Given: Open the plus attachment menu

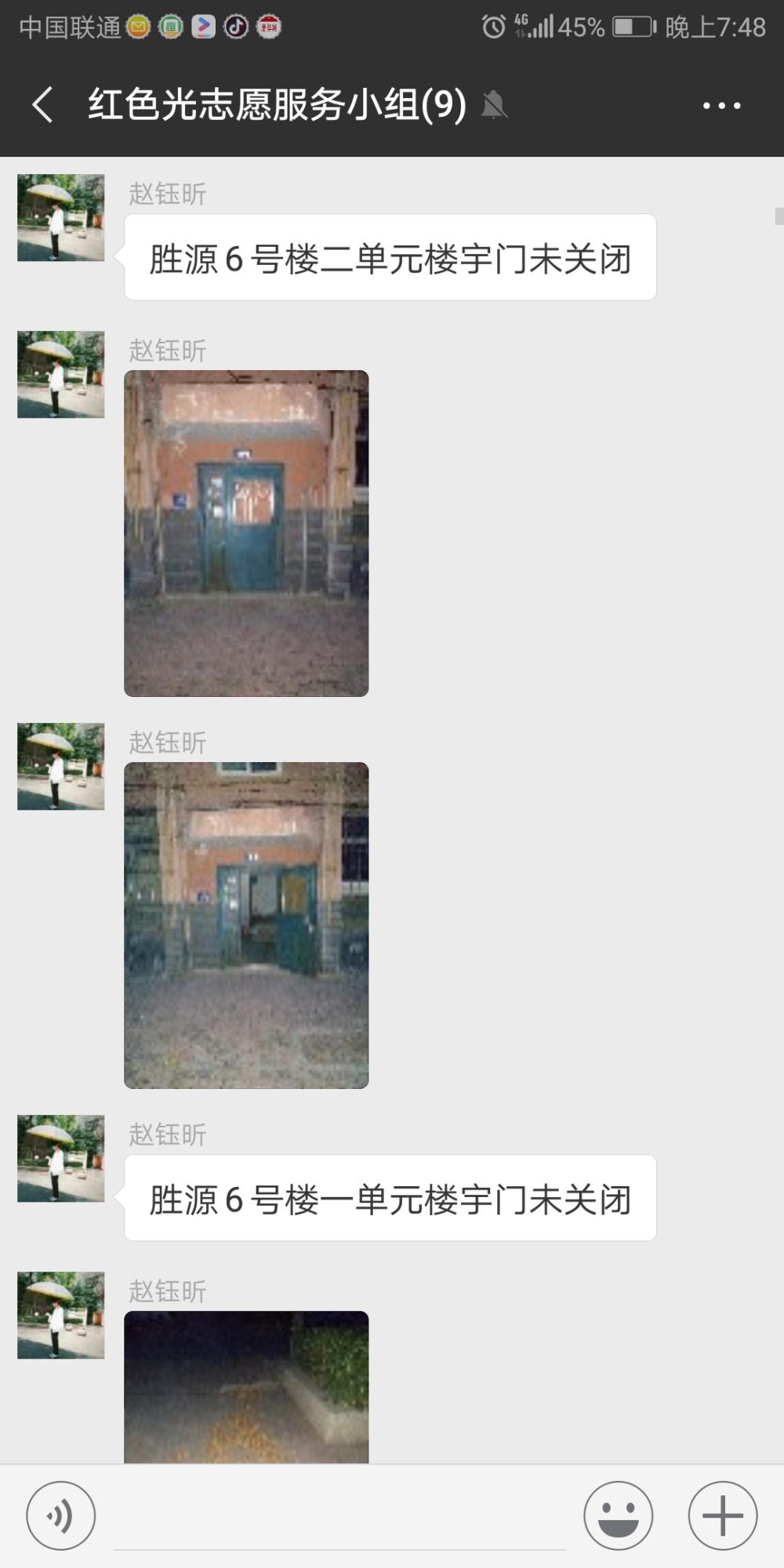Looking at the screenshot, I should pyautogui.click(x=722, y=1515).
